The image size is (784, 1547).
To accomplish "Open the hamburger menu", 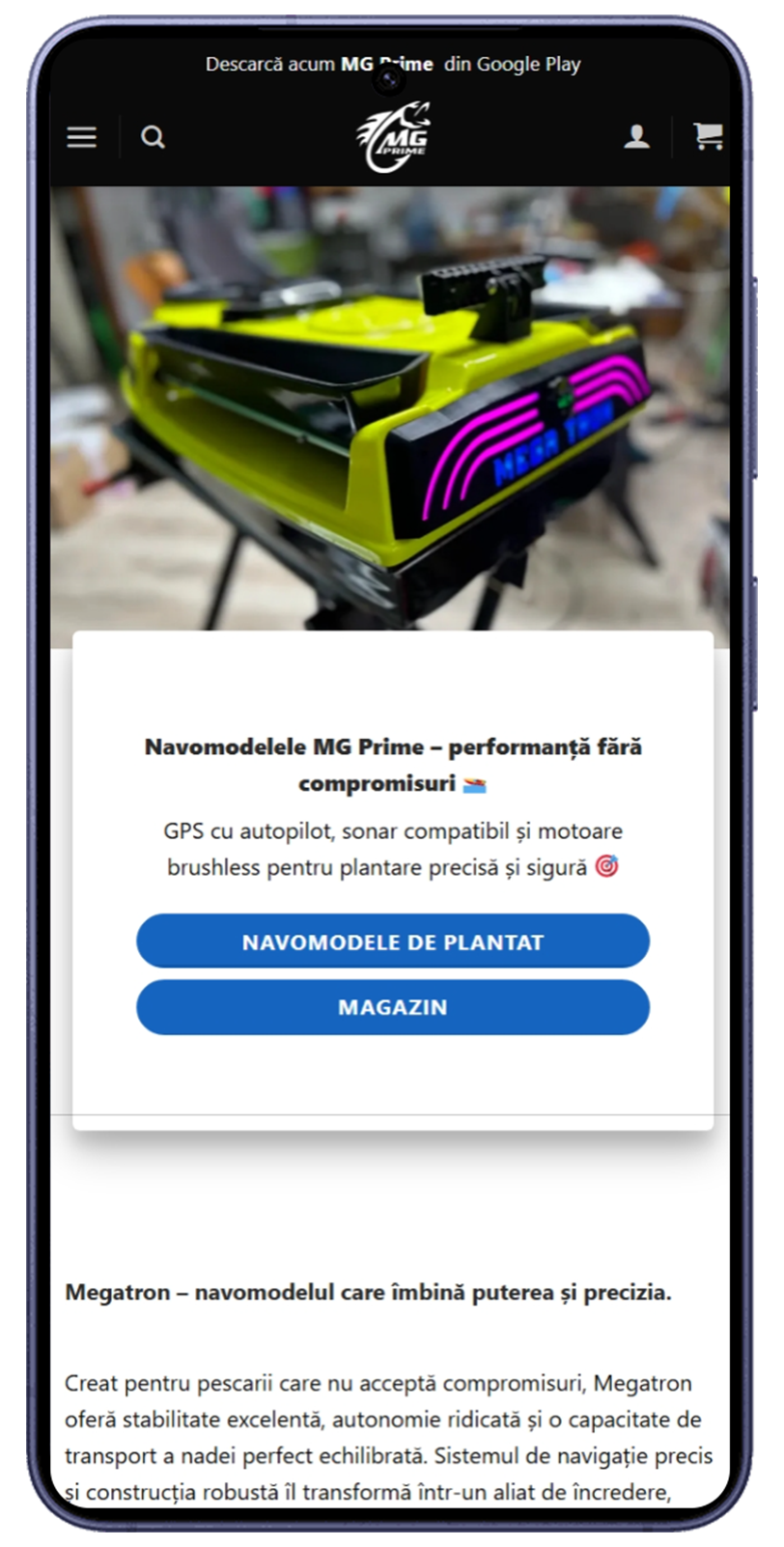I will coord(81,137).
